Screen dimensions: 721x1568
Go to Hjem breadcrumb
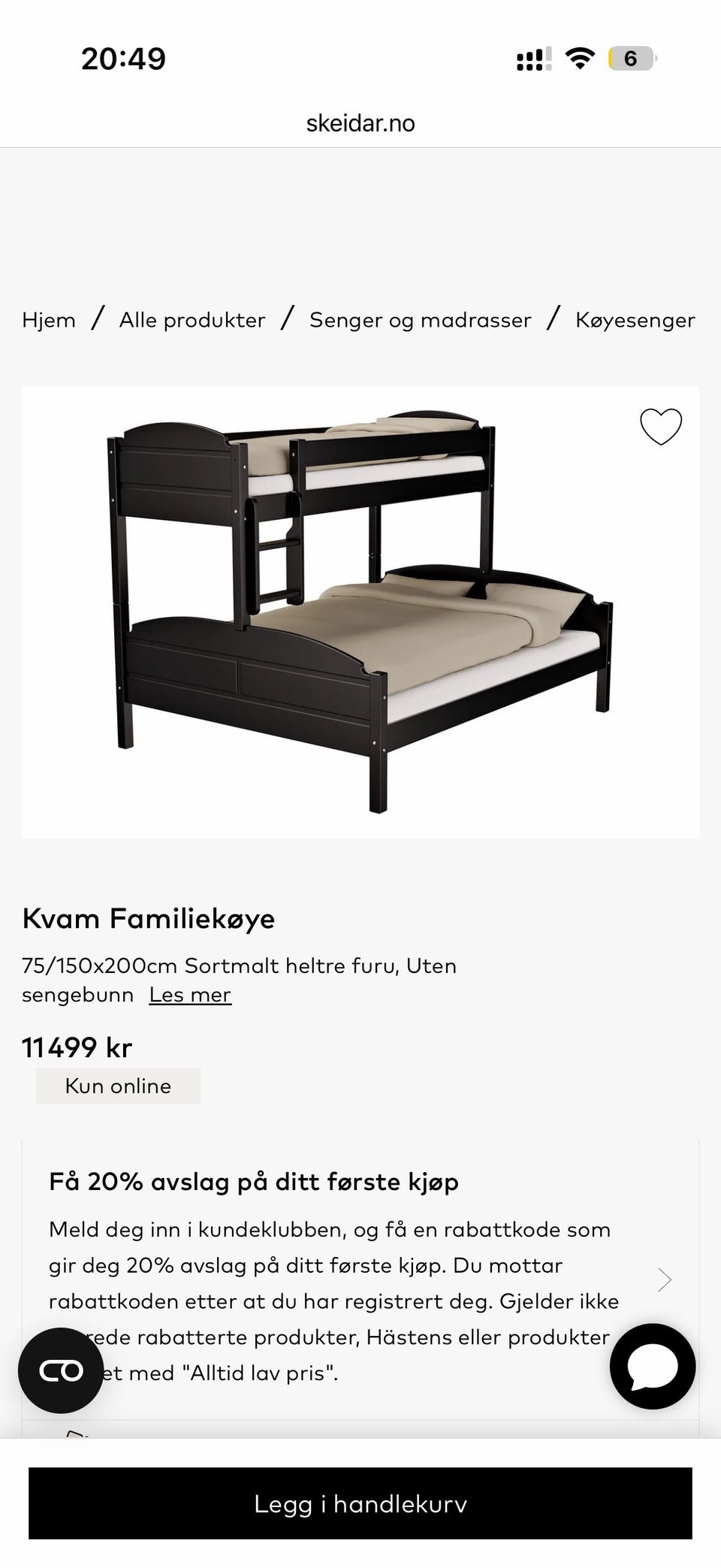[x=49, y=320]
